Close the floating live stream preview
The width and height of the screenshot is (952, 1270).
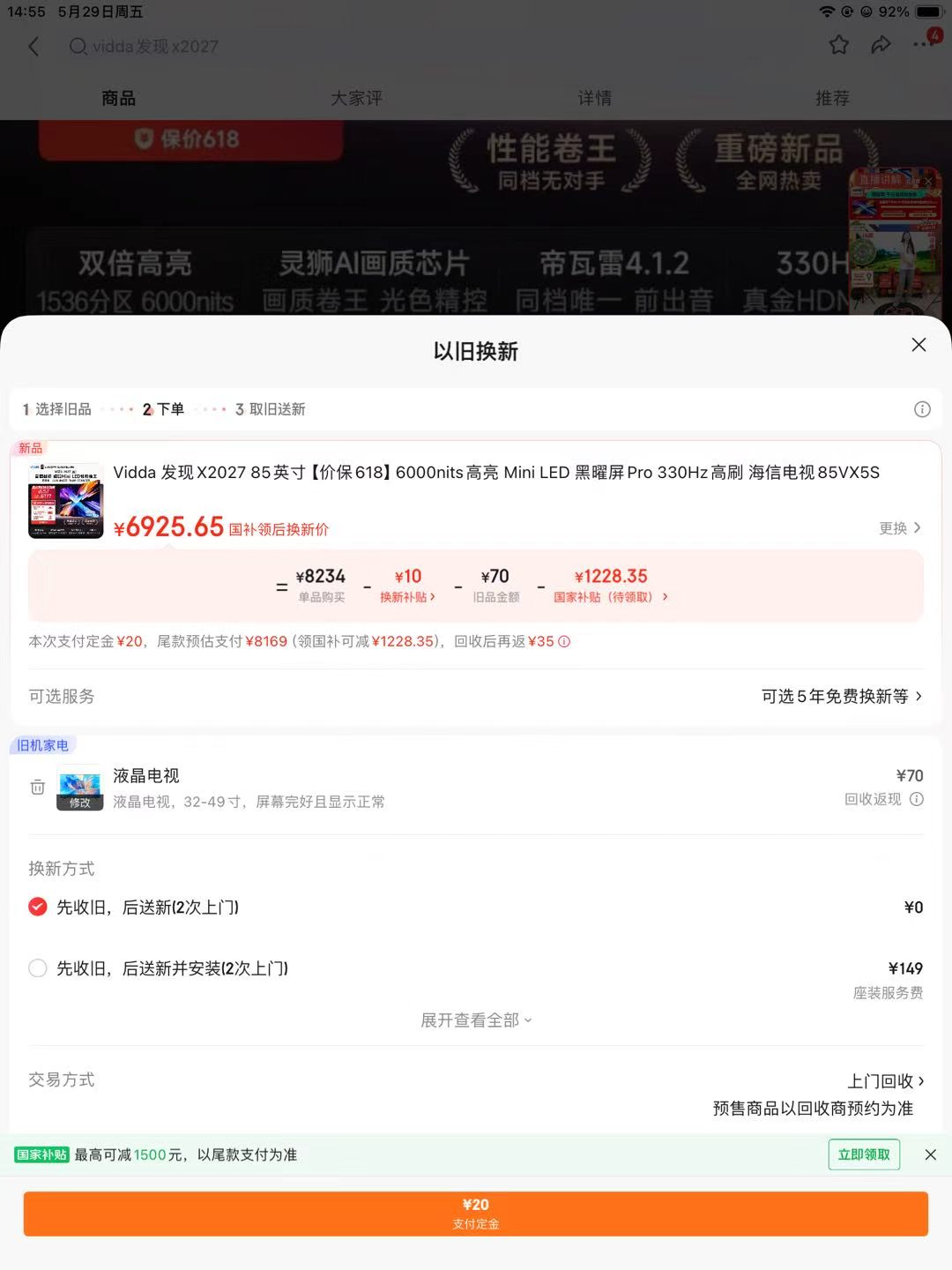[928, 182]
